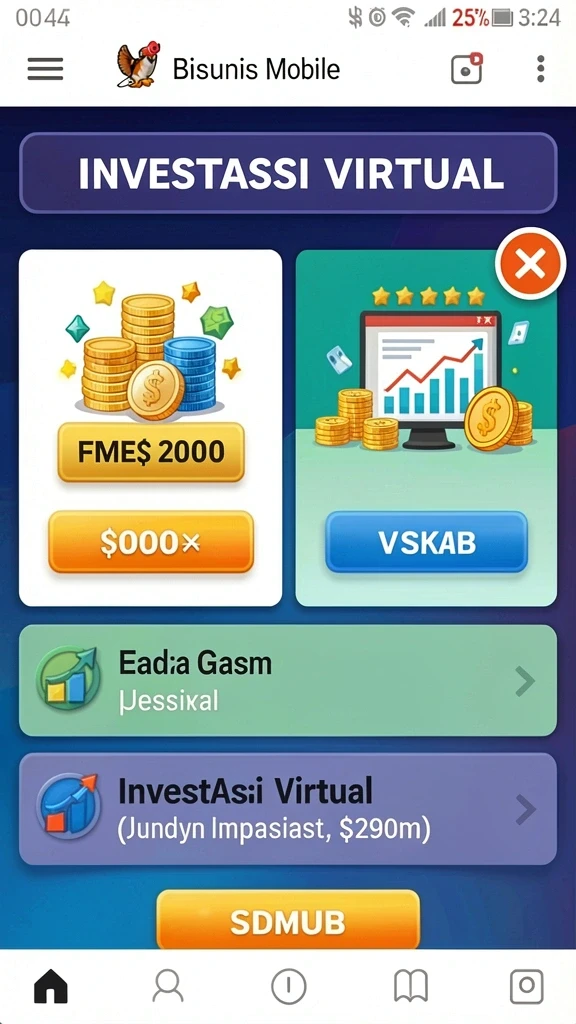Go to the Home tab

(x=50, y=985)
